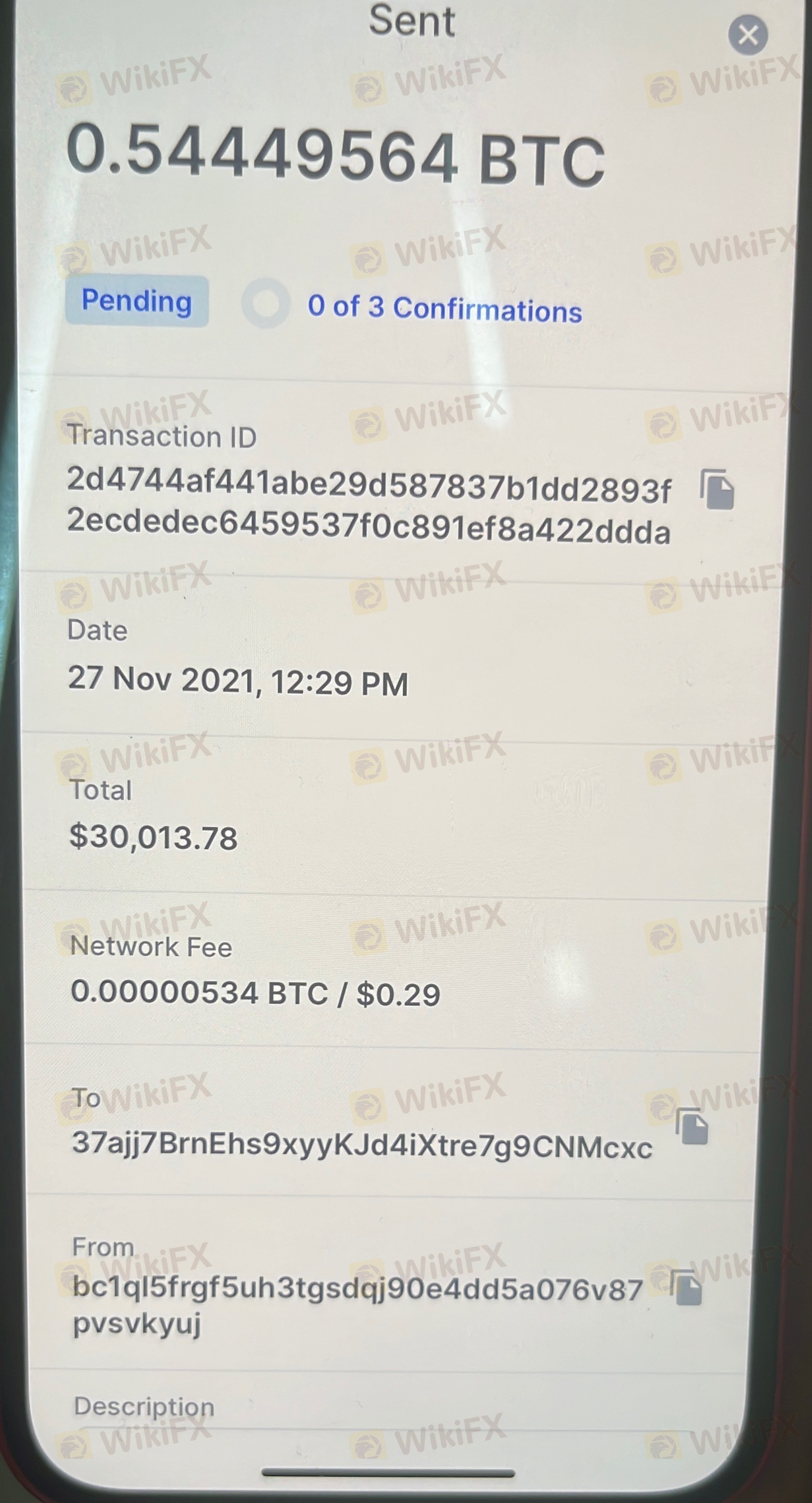Copy the Transaction ID
Viewport: 812px width, 1503px height.
[717, 489]
